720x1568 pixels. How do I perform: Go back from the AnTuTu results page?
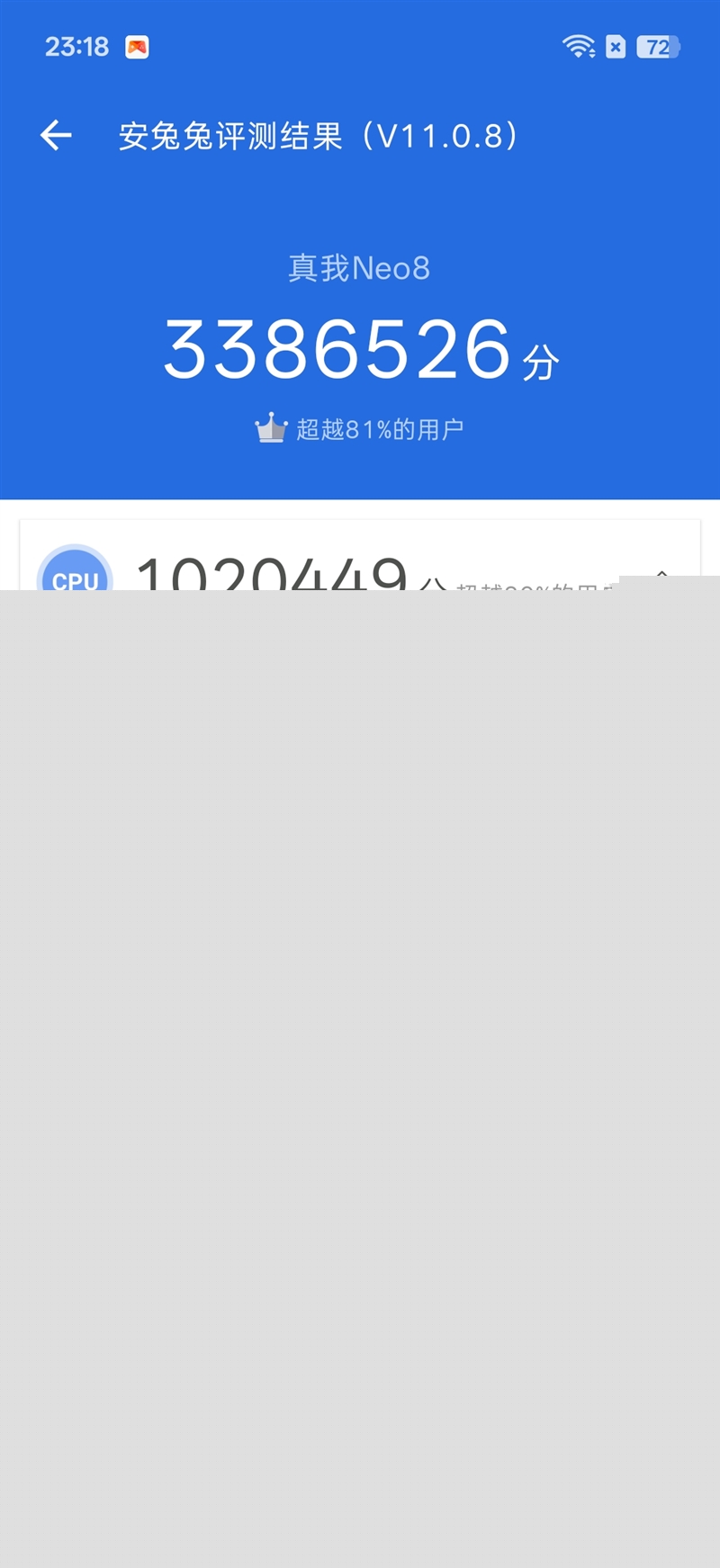tap(56, 136)
